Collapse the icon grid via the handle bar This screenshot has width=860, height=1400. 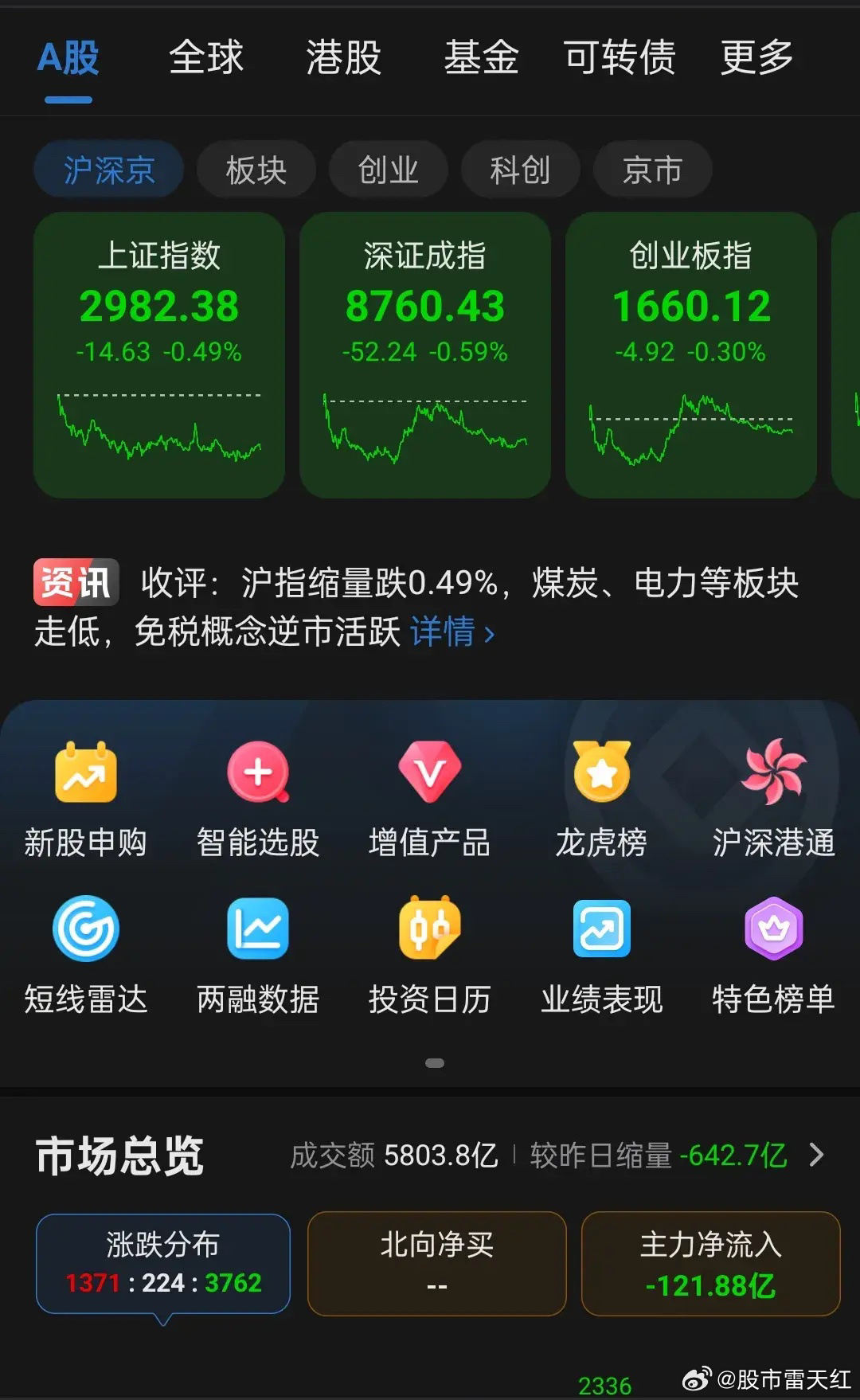tap(436, 1062)
